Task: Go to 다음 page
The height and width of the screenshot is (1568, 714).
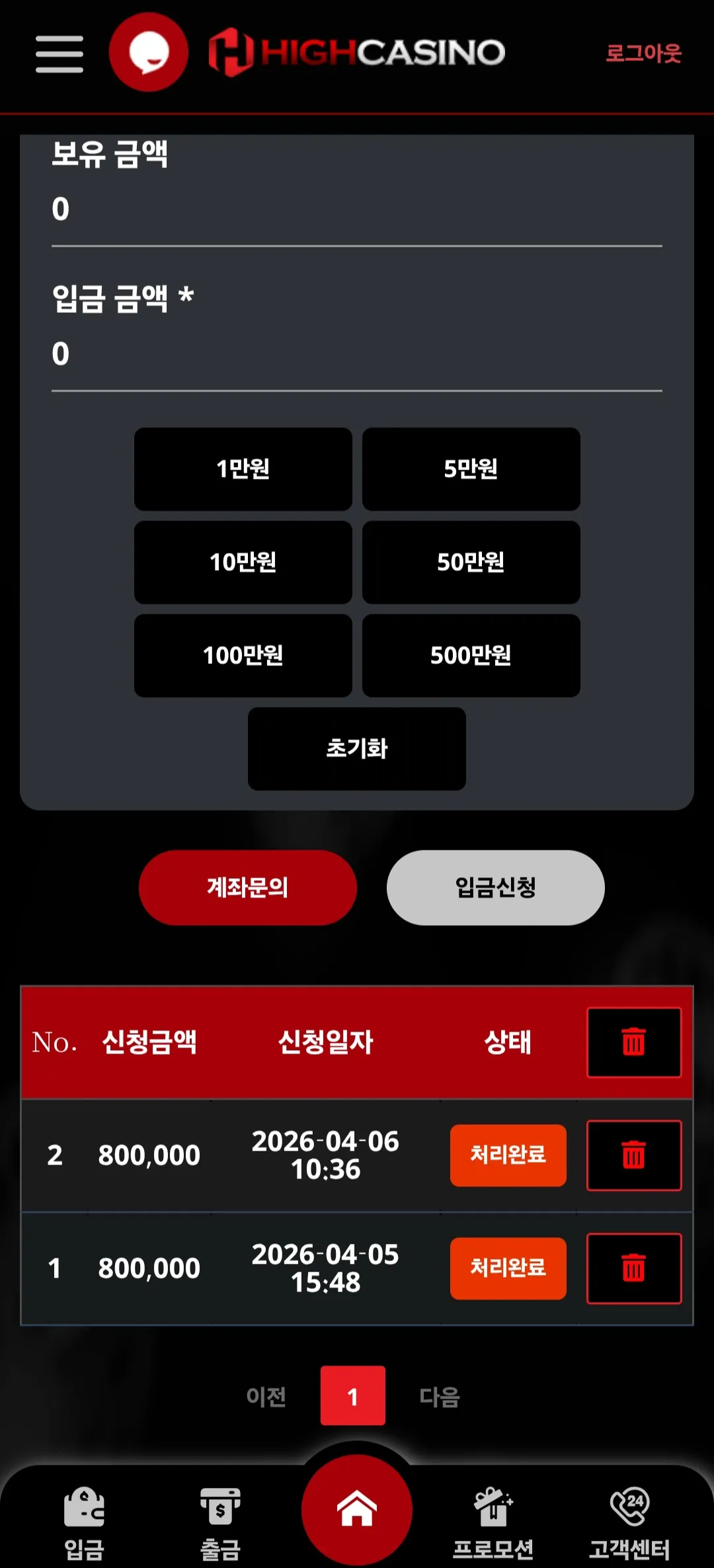Action: point(440,1396)
